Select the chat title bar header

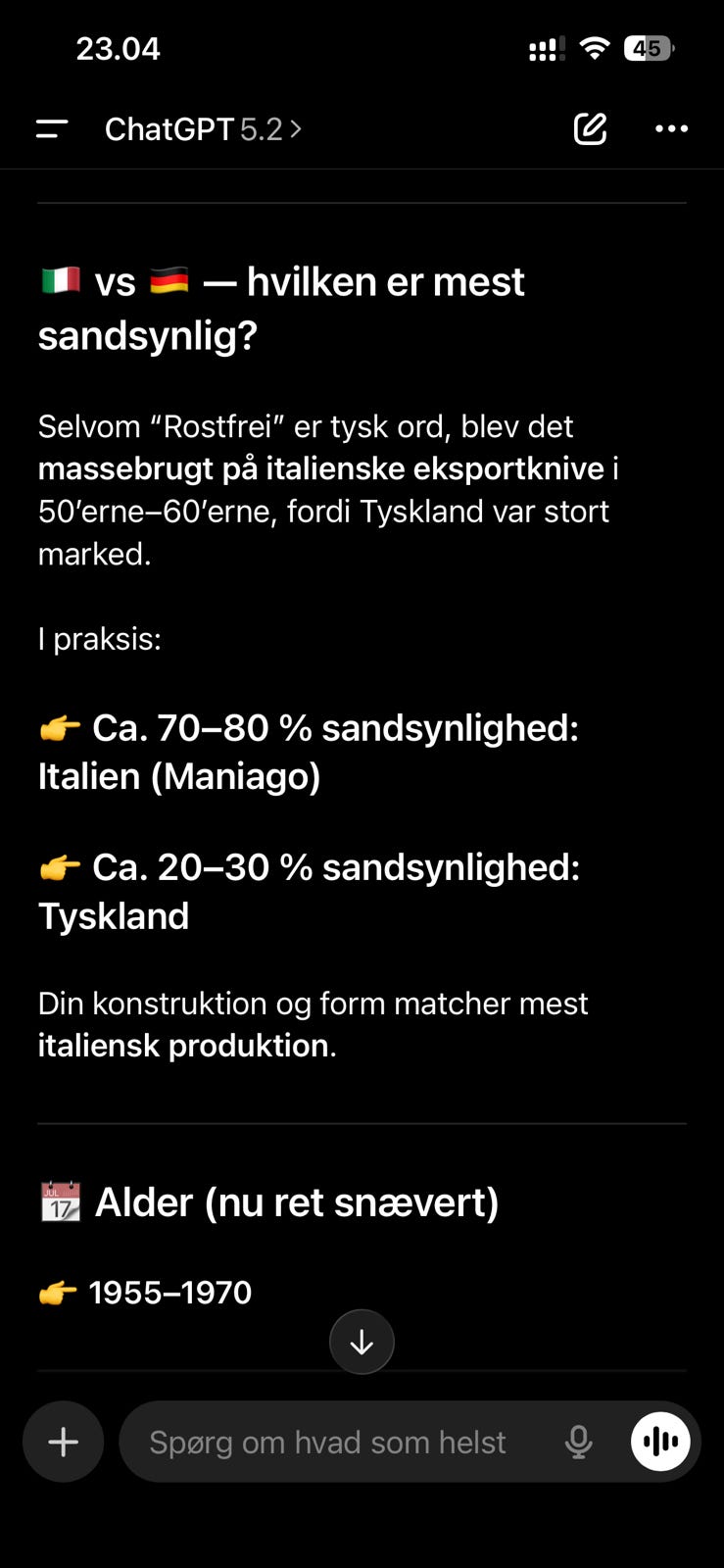coord(362,128)
